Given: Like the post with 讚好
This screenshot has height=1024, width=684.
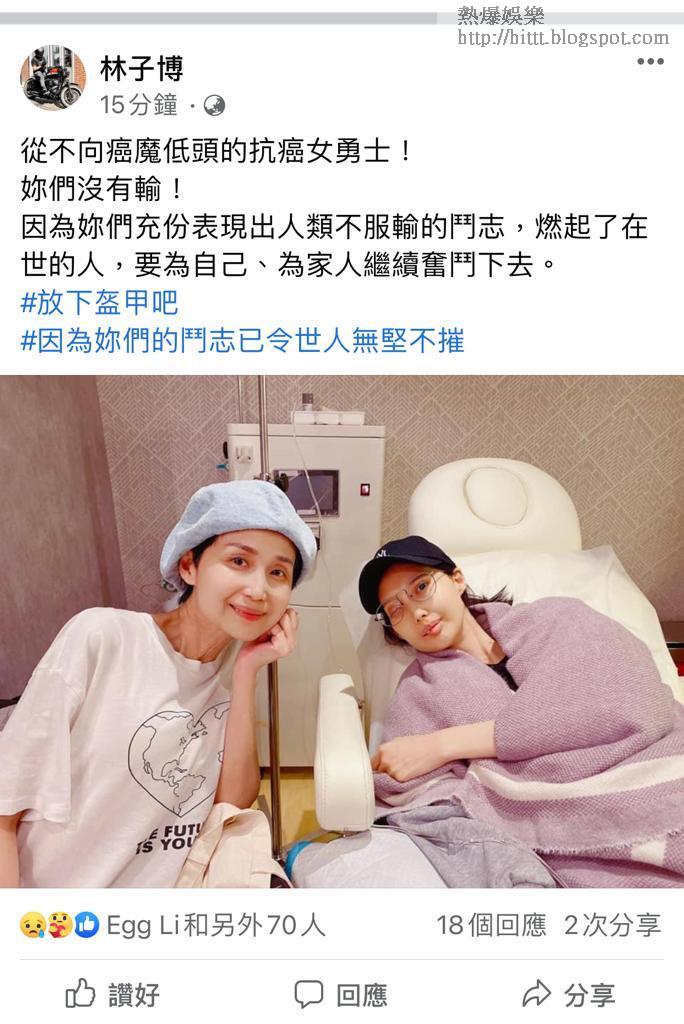Looking at the screenshot, I should [x=112, y=995].
